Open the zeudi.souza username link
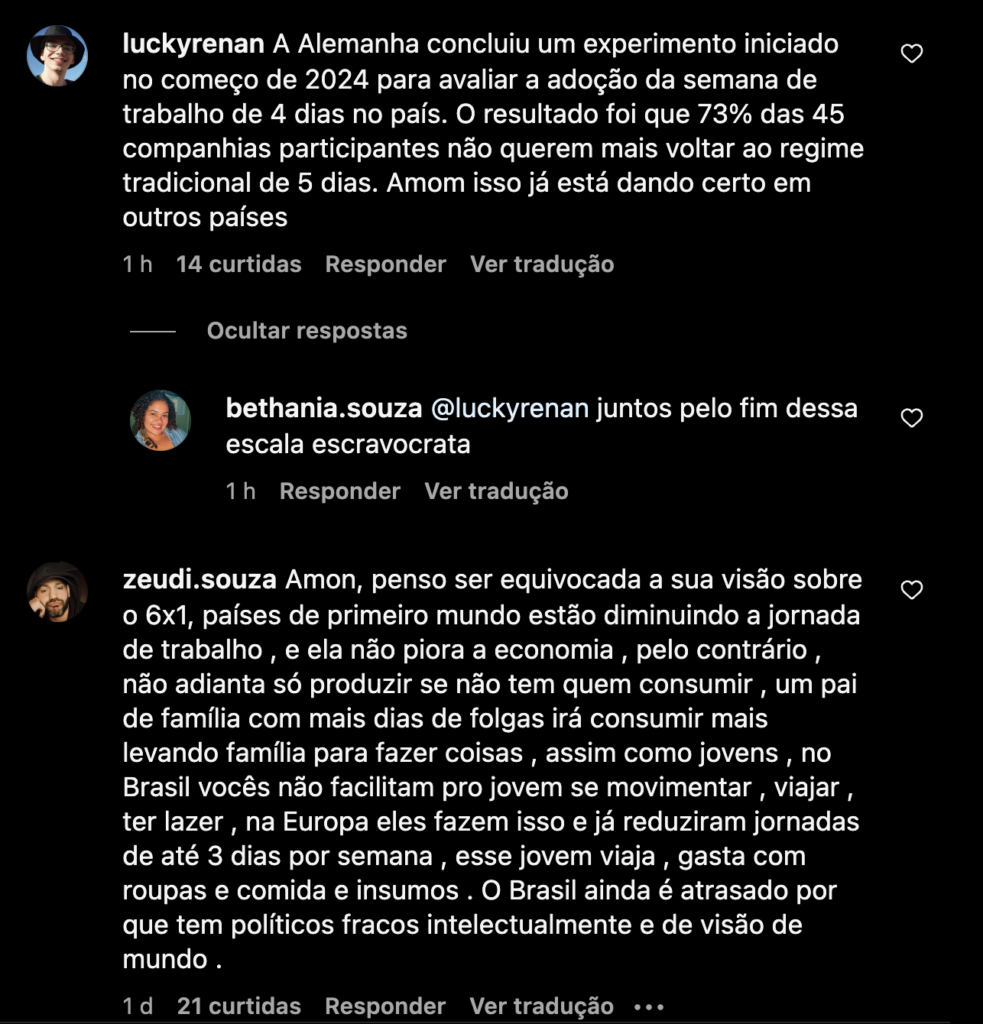This screenshot has width=983, height=1024. (x=199, y=580)
